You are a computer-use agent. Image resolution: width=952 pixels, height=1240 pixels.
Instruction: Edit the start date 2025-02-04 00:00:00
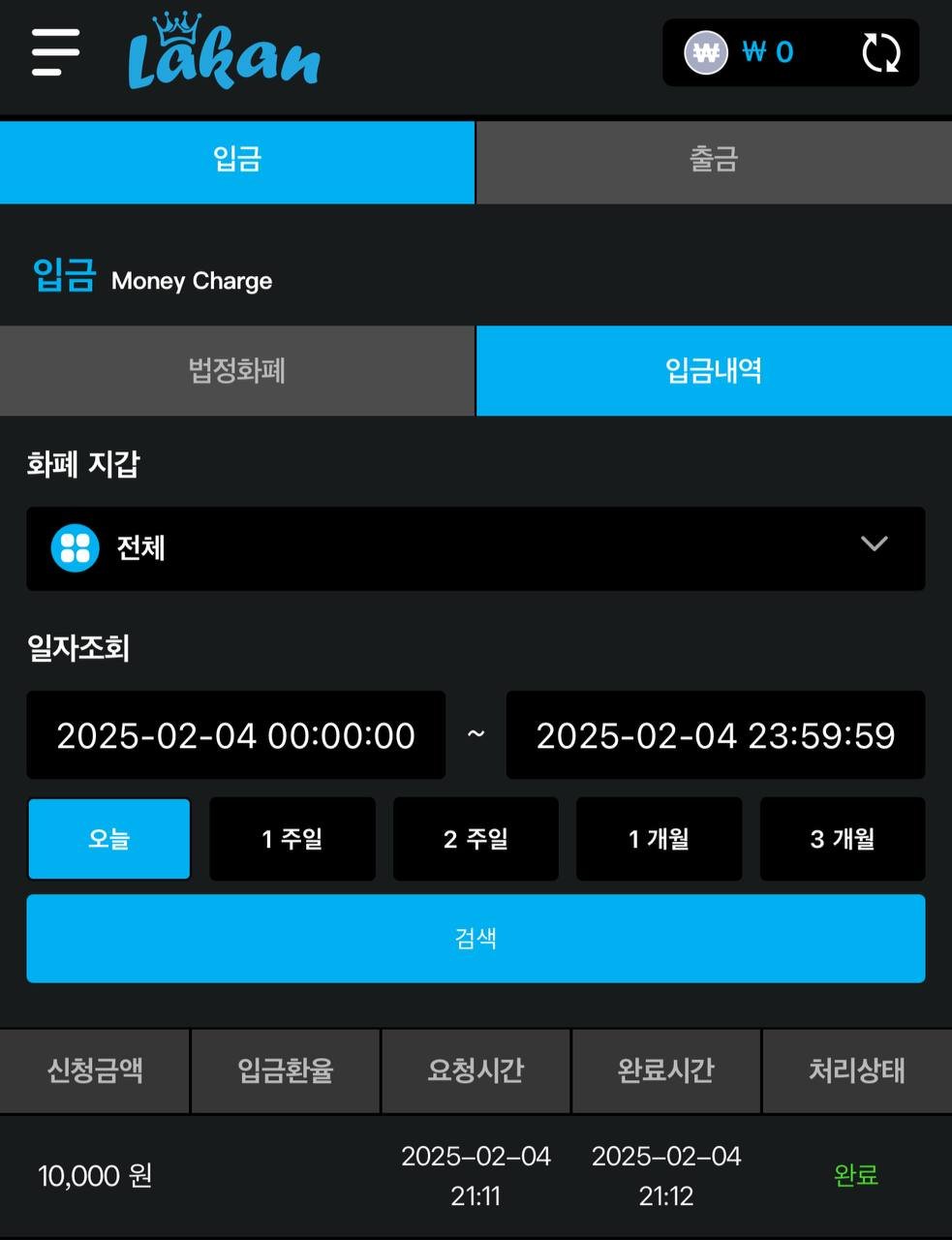235,735
